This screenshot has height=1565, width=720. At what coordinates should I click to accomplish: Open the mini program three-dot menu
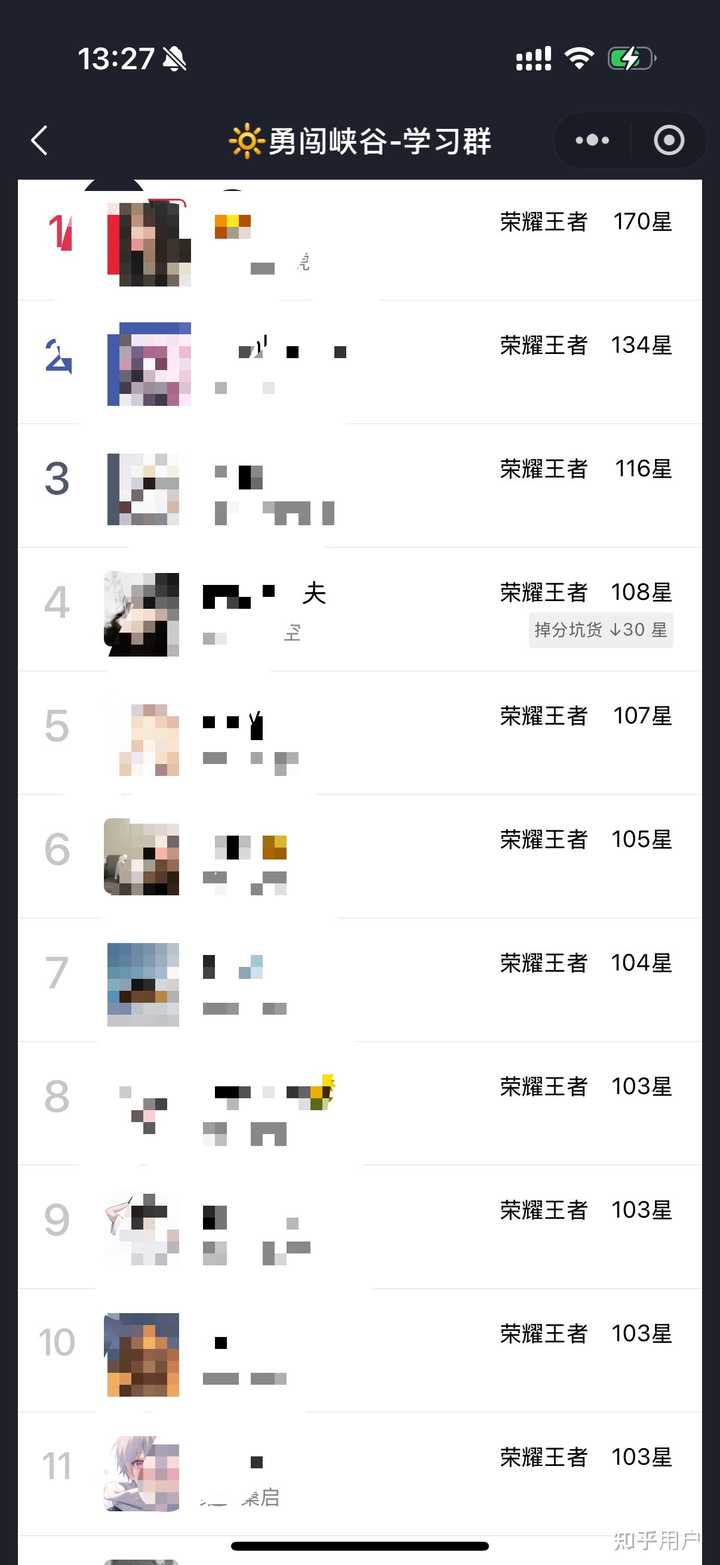[x=592, y=141]
